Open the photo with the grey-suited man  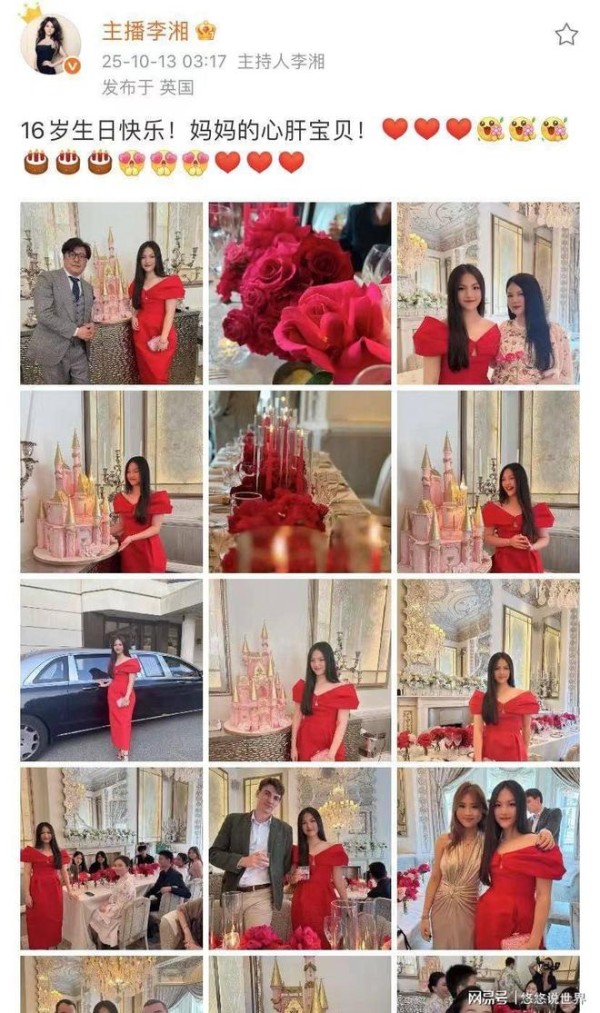tap(111, 293)
